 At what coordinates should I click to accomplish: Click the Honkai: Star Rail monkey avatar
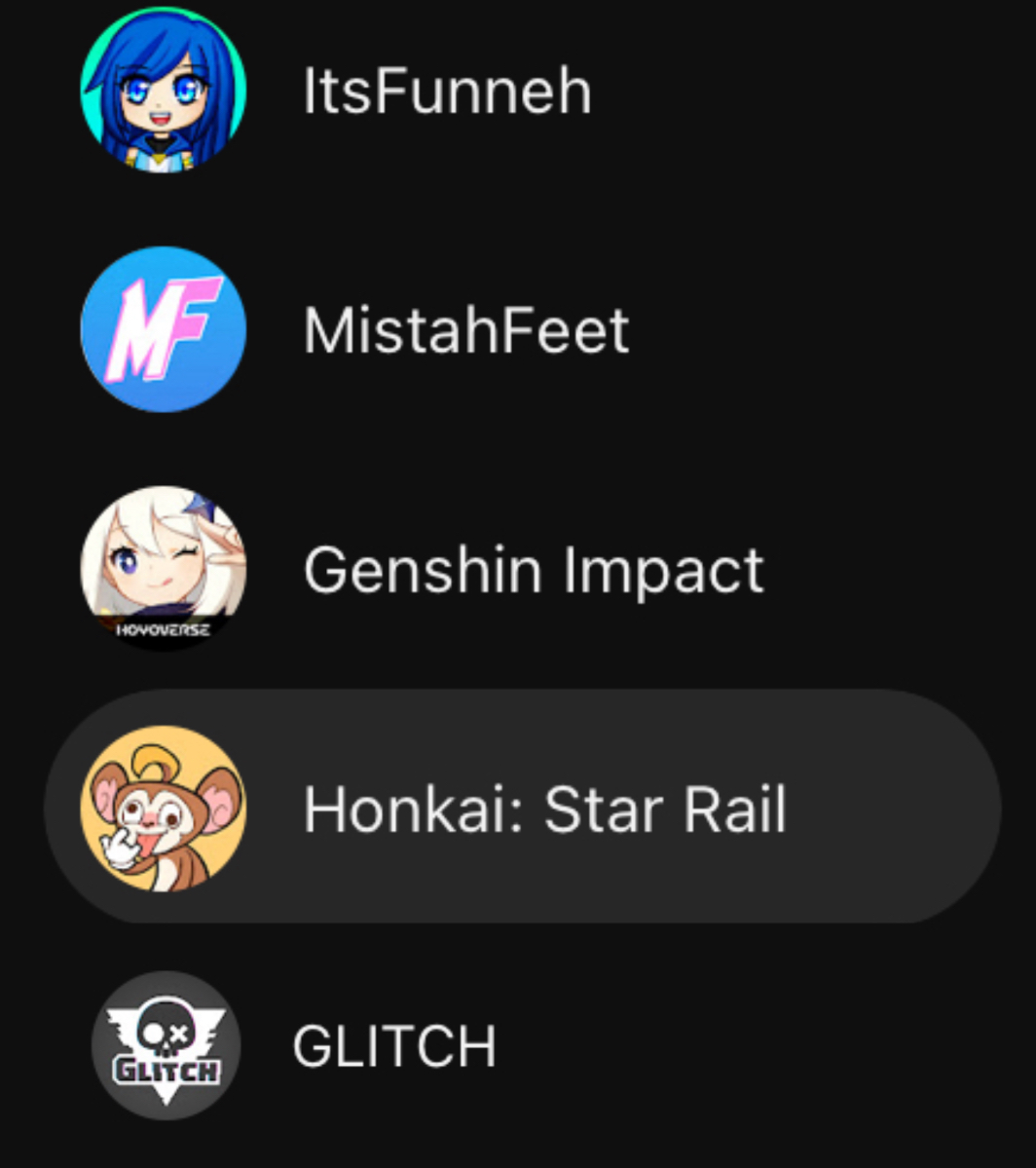(162, 808)
